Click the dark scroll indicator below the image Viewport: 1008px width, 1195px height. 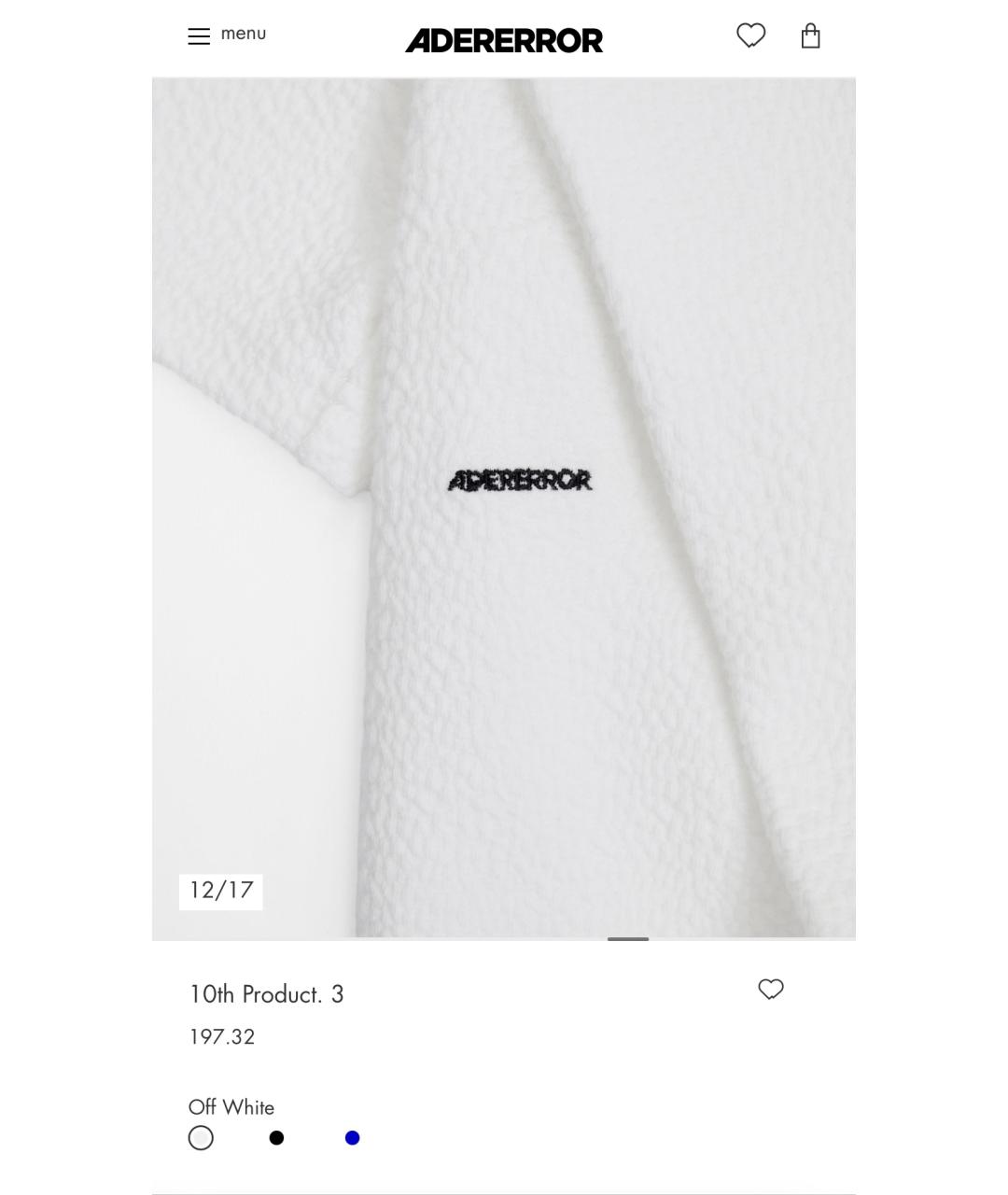pyautogui.click(x=627, y=940)
